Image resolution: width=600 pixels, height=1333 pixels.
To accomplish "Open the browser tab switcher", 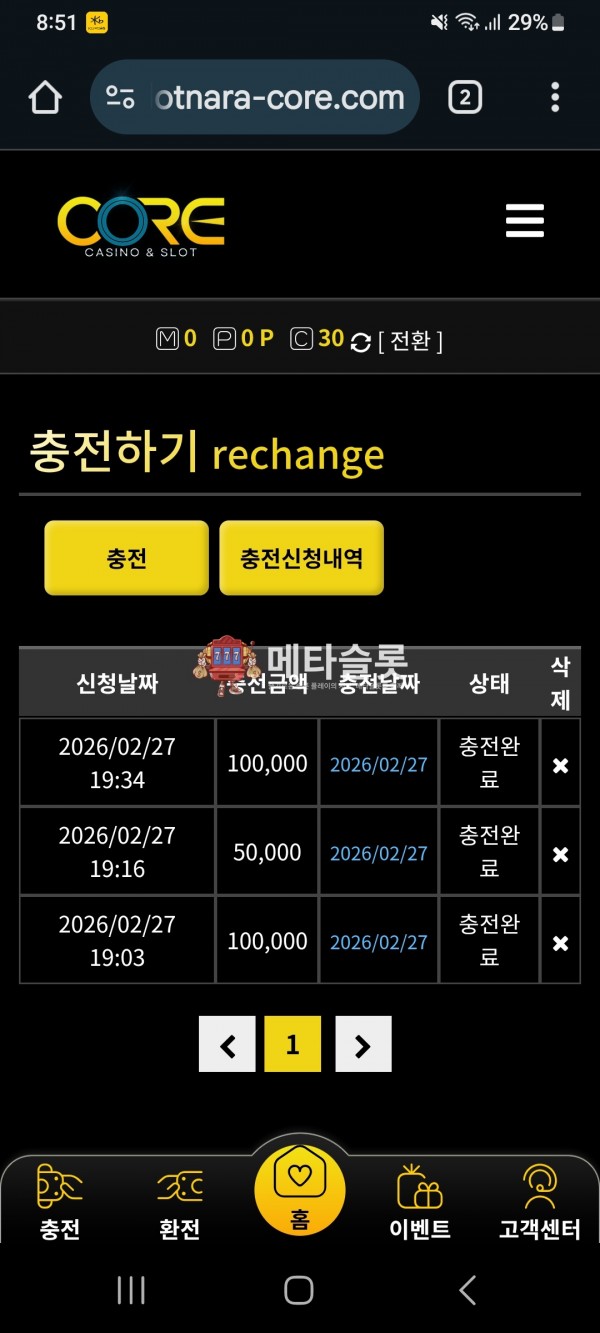I will [464, 97].
